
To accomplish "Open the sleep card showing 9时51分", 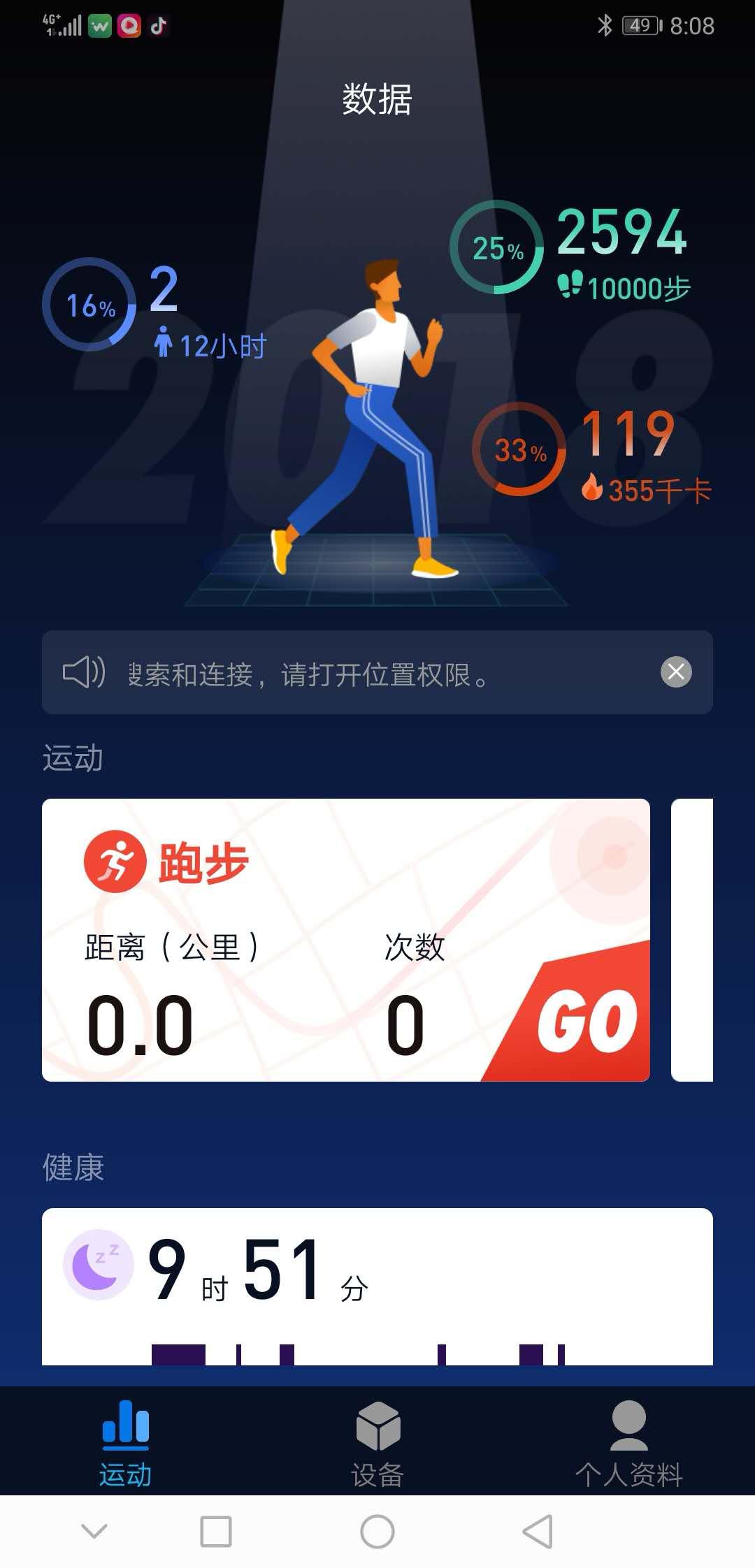I will pyautogui.click(x=377, y=1286).
